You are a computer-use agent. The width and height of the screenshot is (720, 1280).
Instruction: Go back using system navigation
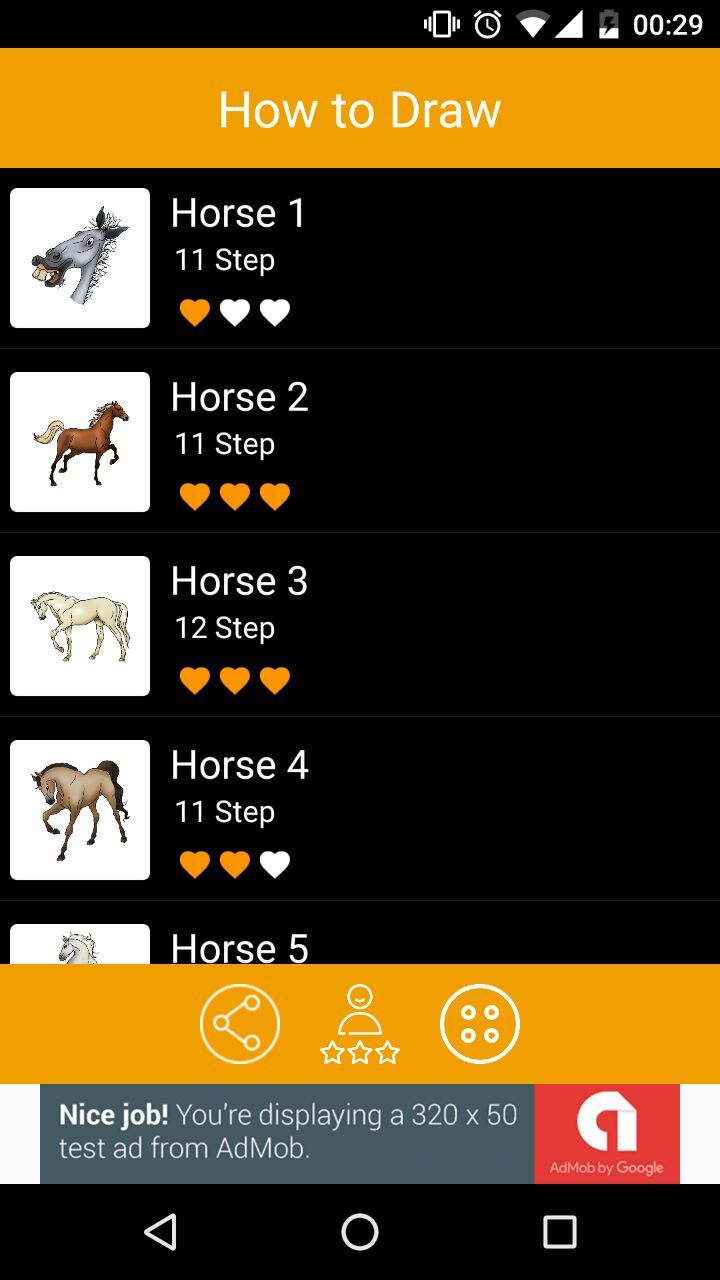[160, 1232]
